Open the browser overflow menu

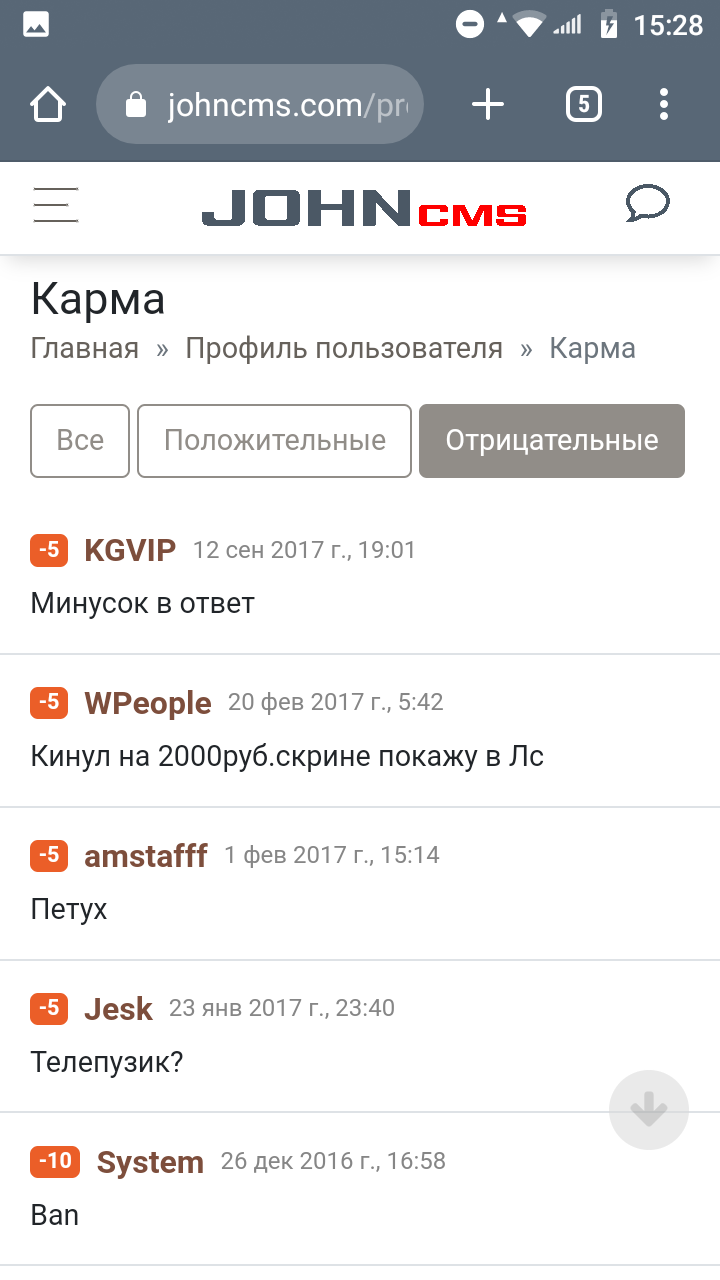click(664, 105)
